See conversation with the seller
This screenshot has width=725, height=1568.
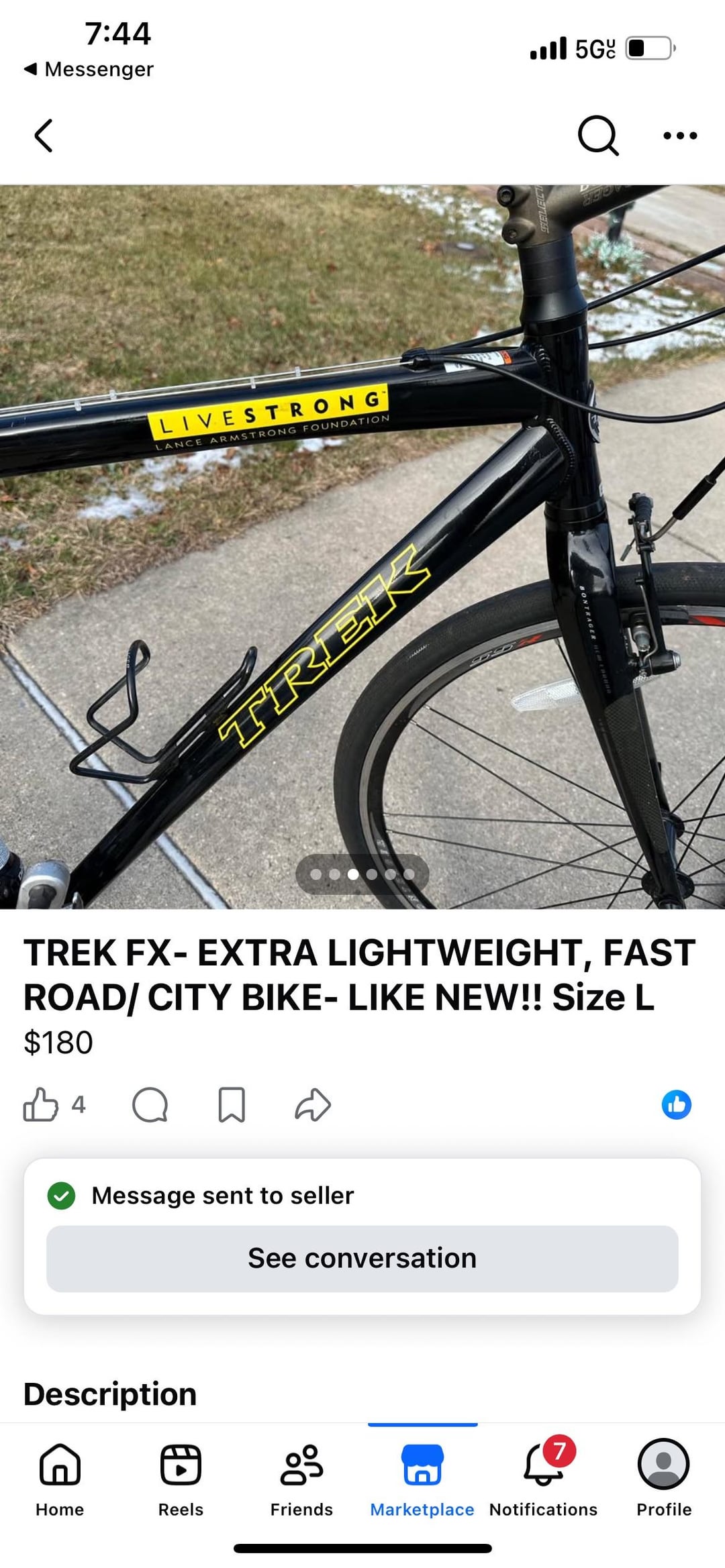click(362, 1258)
